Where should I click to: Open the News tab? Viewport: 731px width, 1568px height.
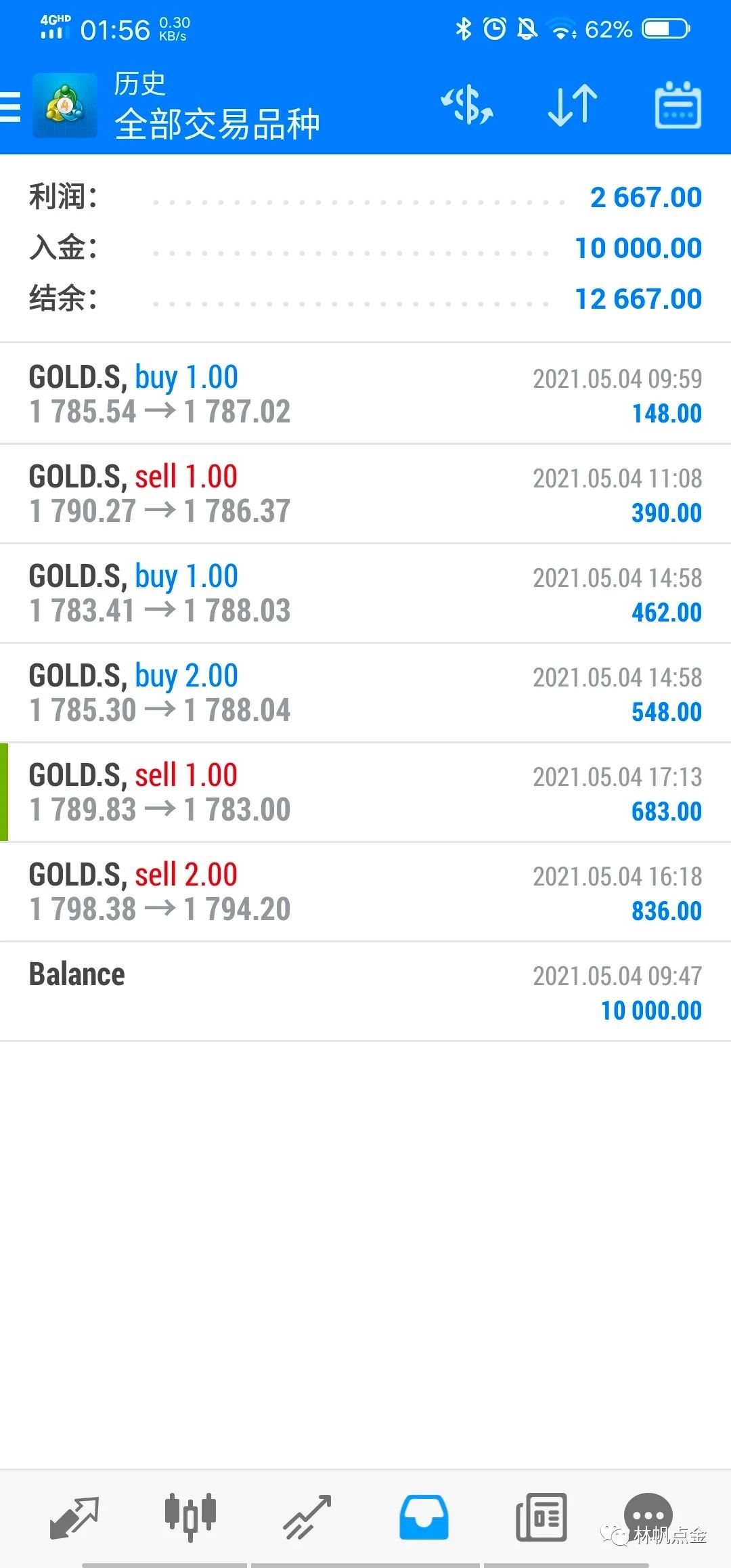(x=541, y=1518)
